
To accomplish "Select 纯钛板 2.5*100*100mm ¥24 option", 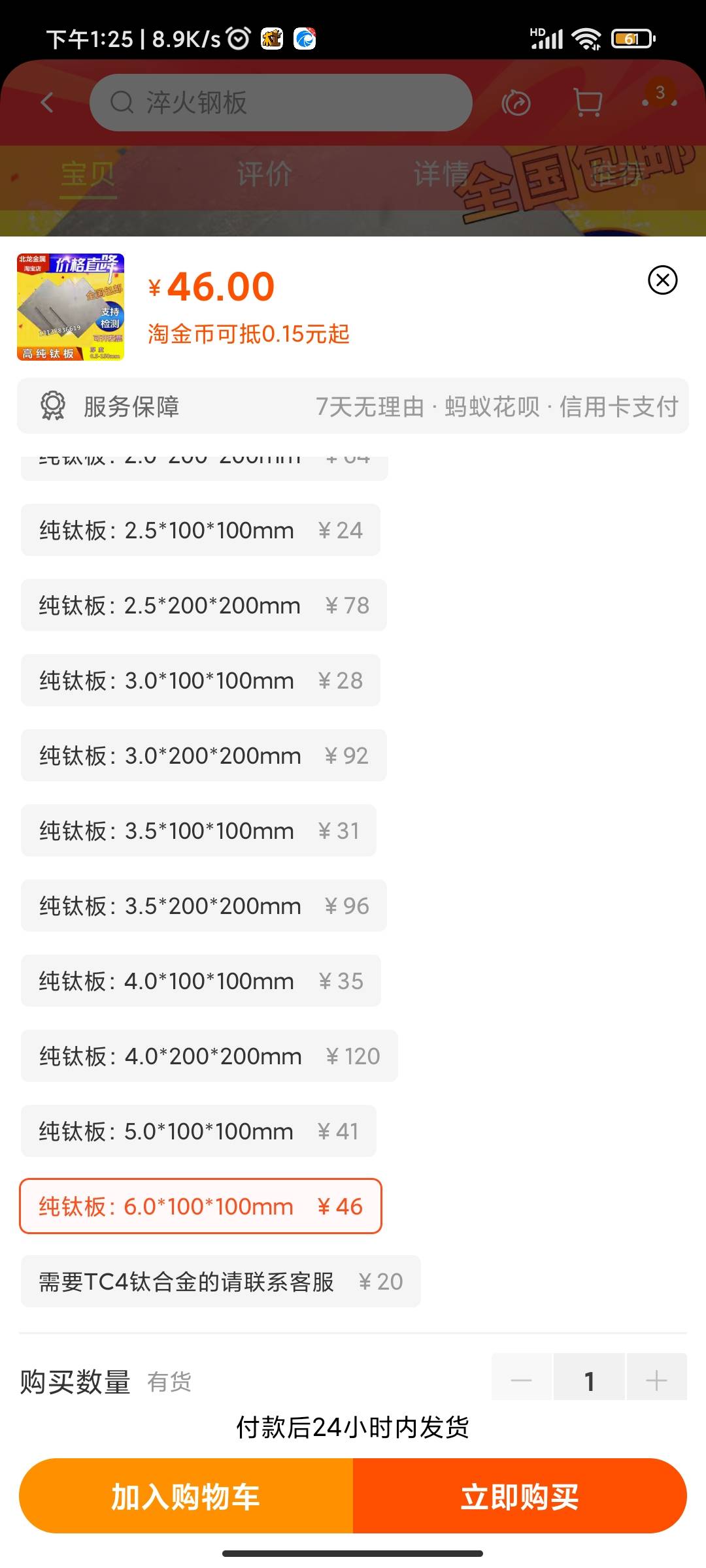I will tap(201, 530).
